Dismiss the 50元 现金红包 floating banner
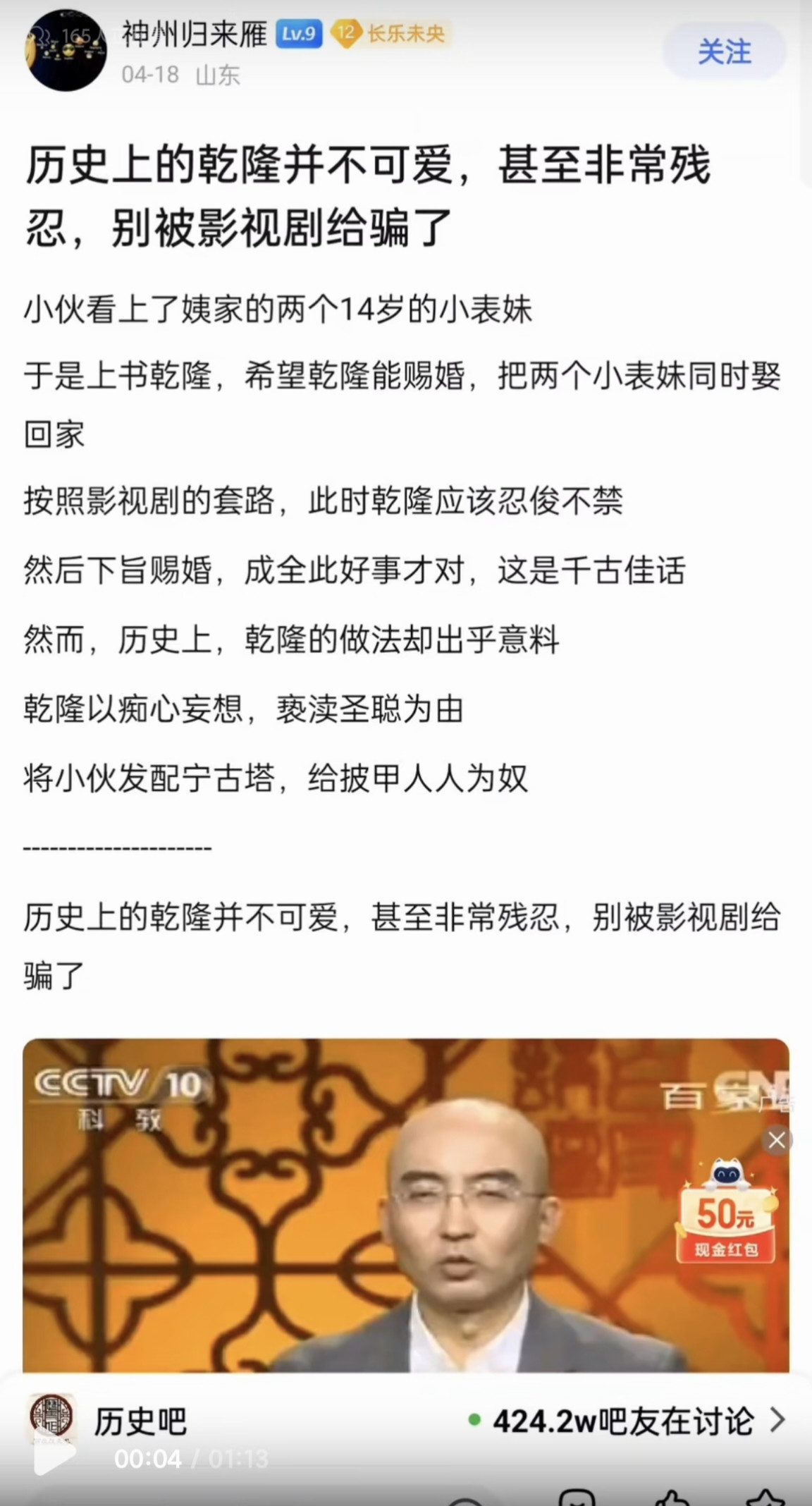This screenshot has height=1506, width=812. [777, 1140]
